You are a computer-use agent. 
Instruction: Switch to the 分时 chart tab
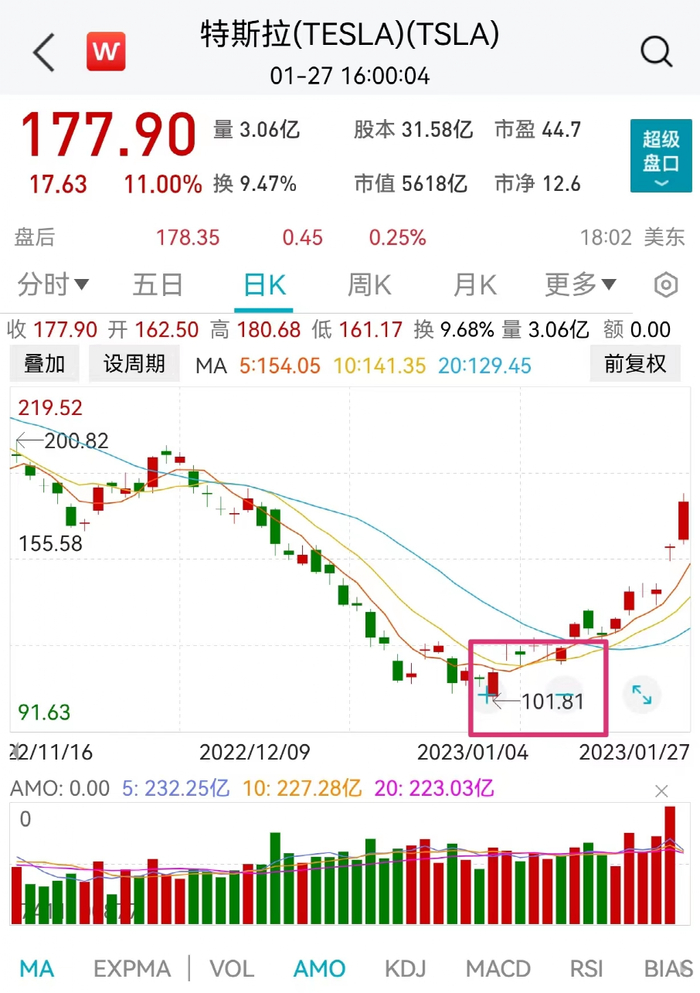[53, 285]
